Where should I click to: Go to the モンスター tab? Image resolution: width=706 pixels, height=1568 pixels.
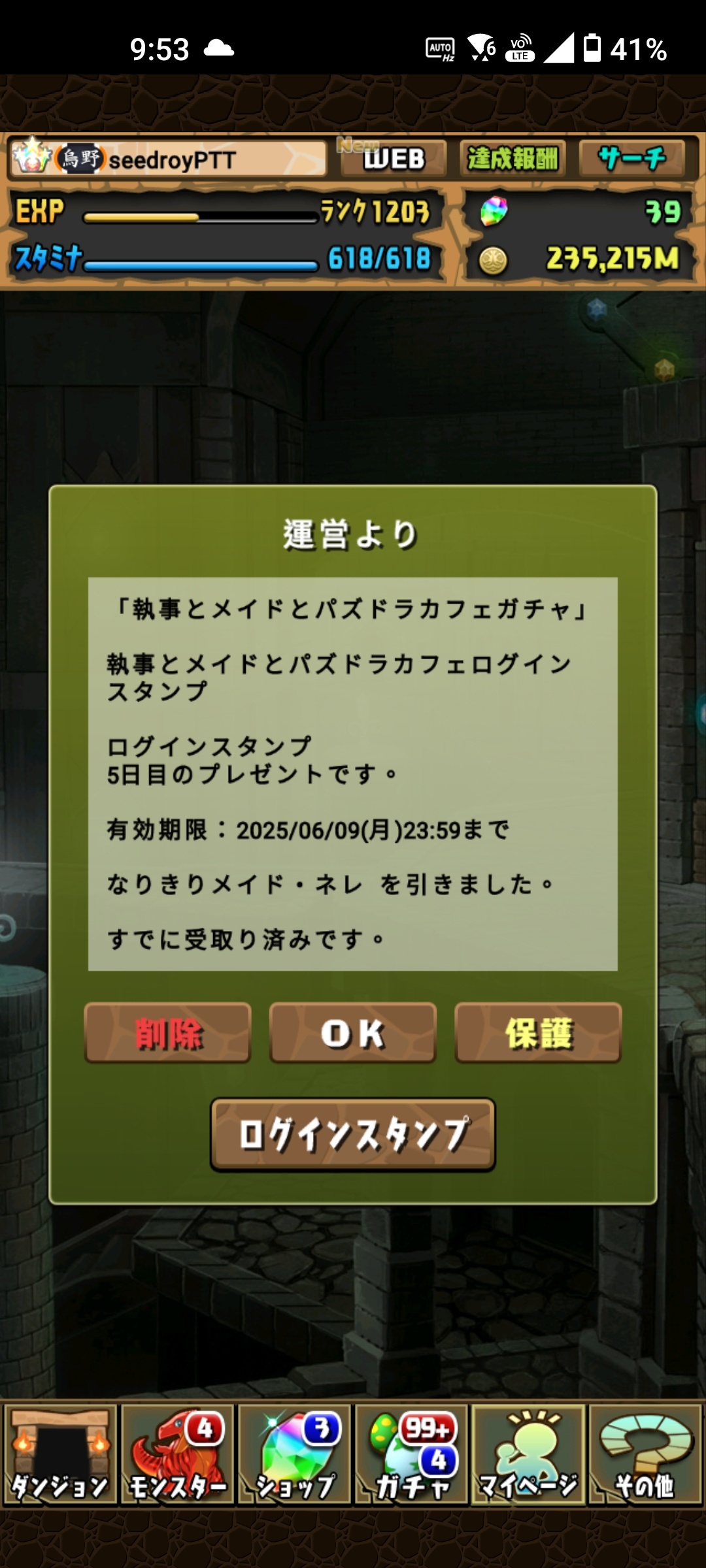click(177, 1454)
